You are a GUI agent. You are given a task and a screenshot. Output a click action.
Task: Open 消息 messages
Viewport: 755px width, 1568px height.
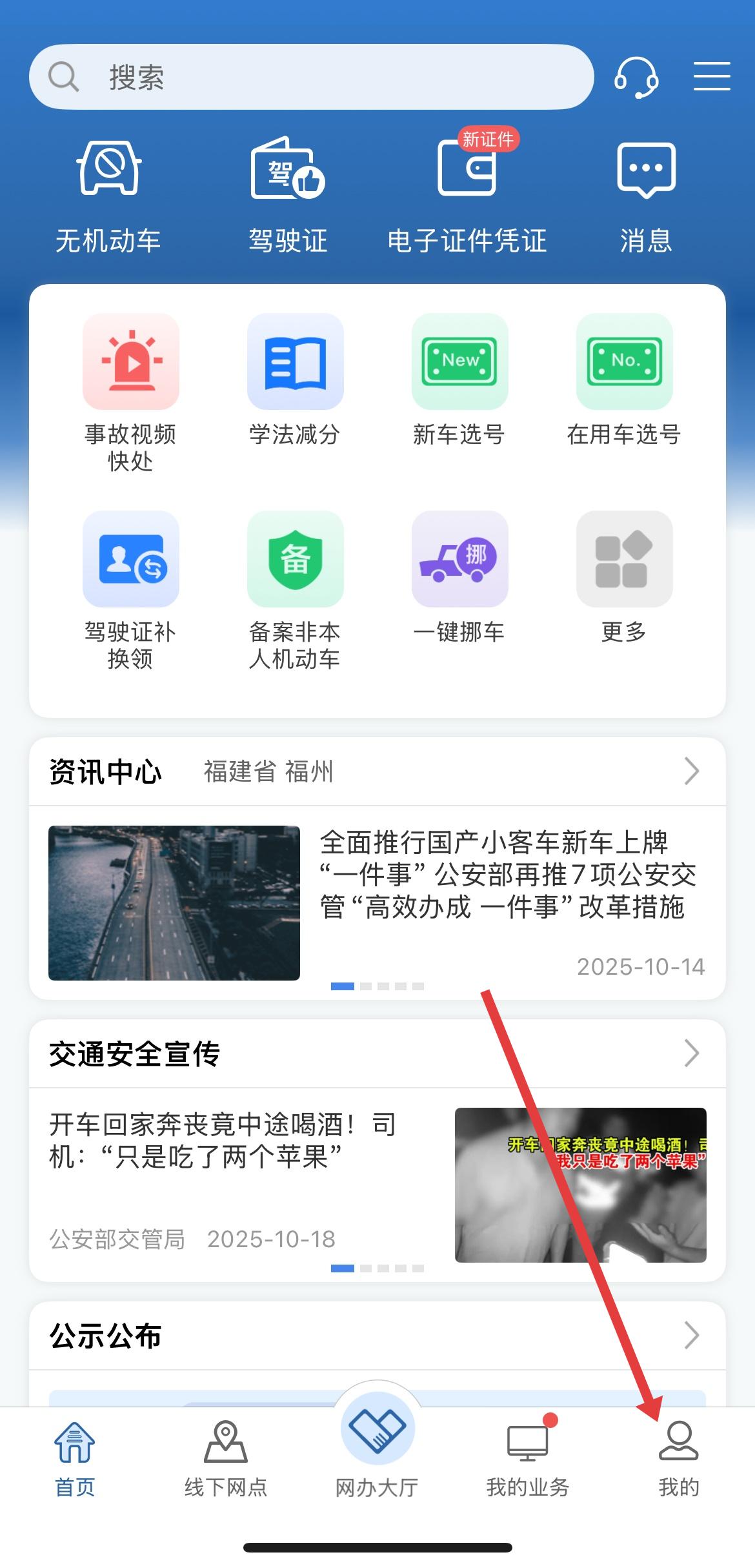coord(646,194)
